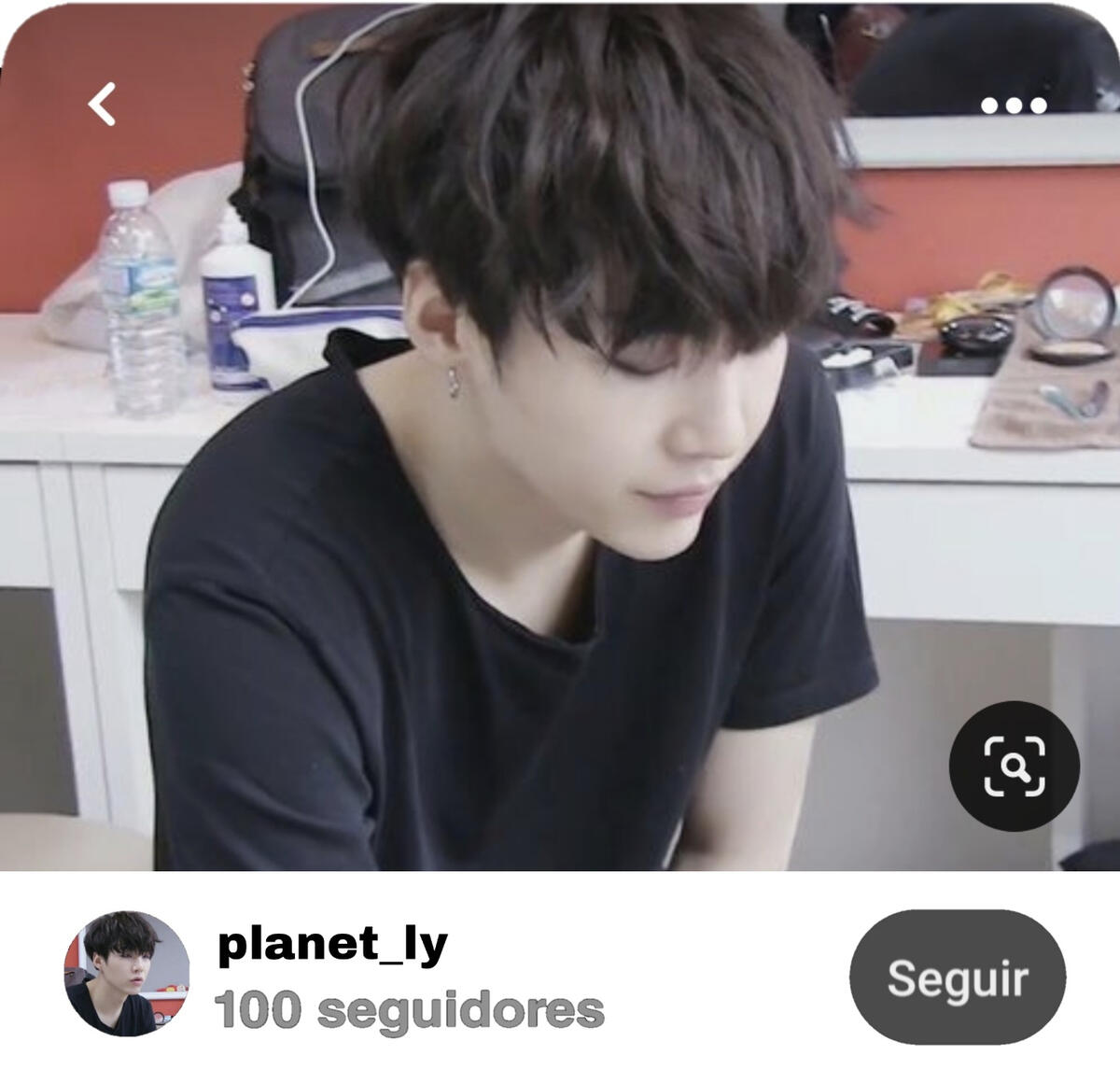
Task: Tap the visual search lens icon
Action: click(1014, 766)
